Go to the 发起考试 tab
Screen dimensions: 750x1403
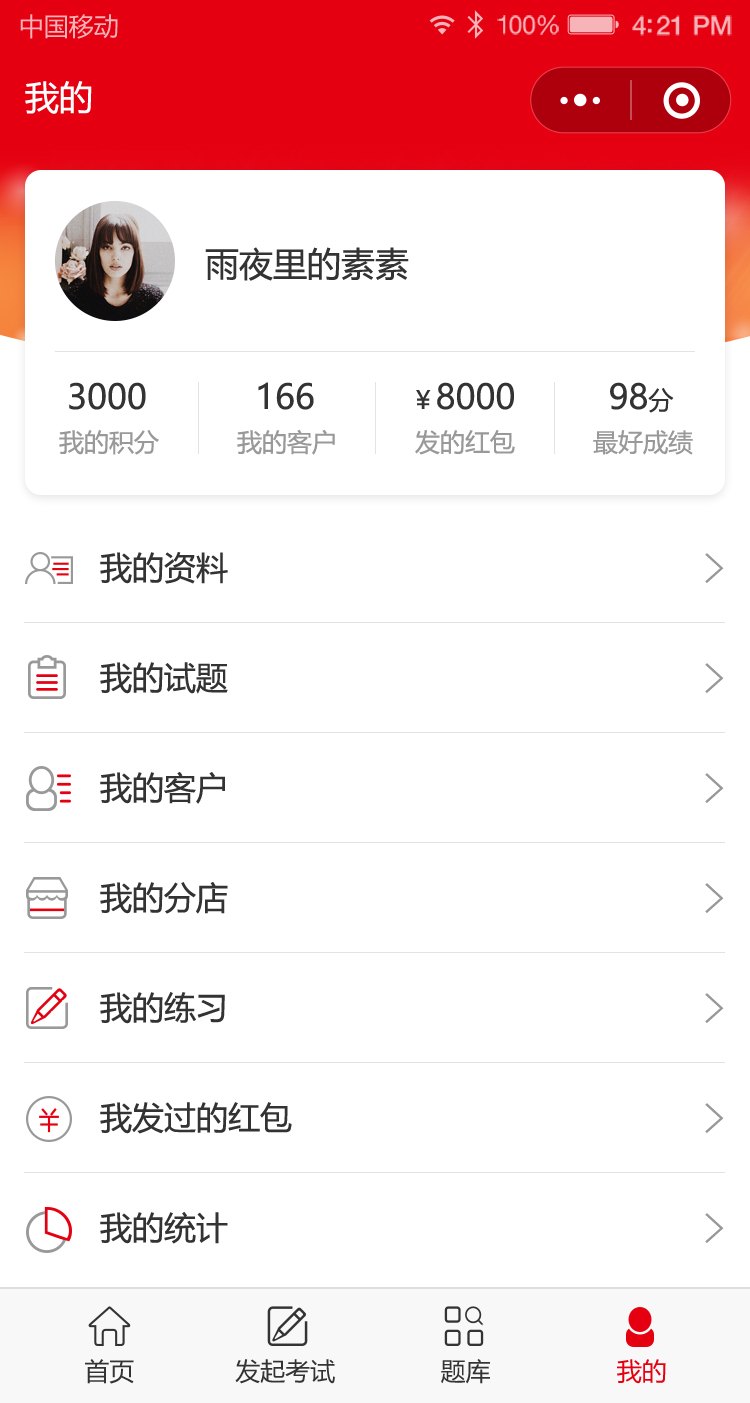click(x=286, y=1345)
